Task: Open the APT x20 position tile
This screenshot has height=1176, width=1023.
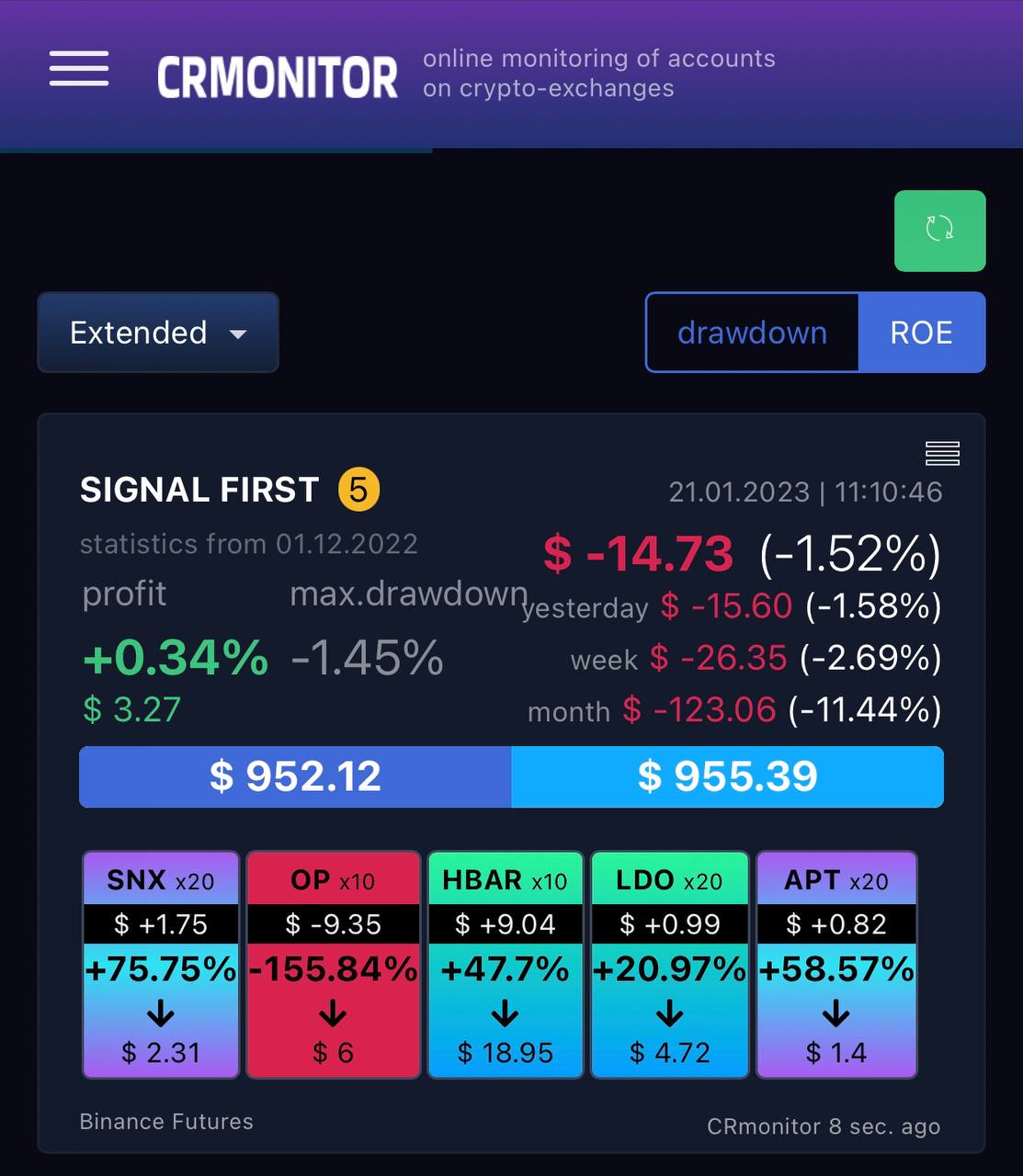Action: pyautogui.click(x=836, y=965)
